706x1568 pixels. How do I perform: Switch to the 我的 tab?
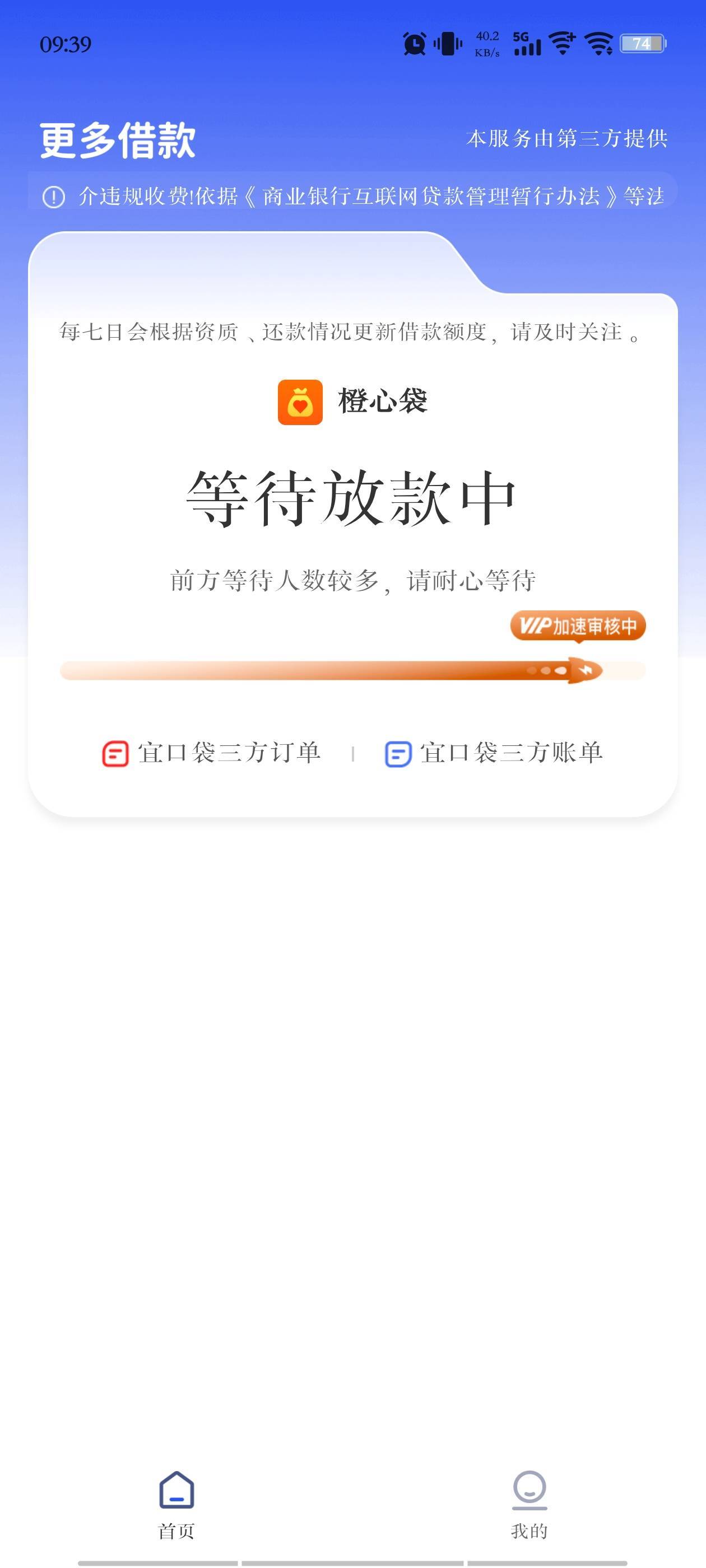pos(529,1504)
